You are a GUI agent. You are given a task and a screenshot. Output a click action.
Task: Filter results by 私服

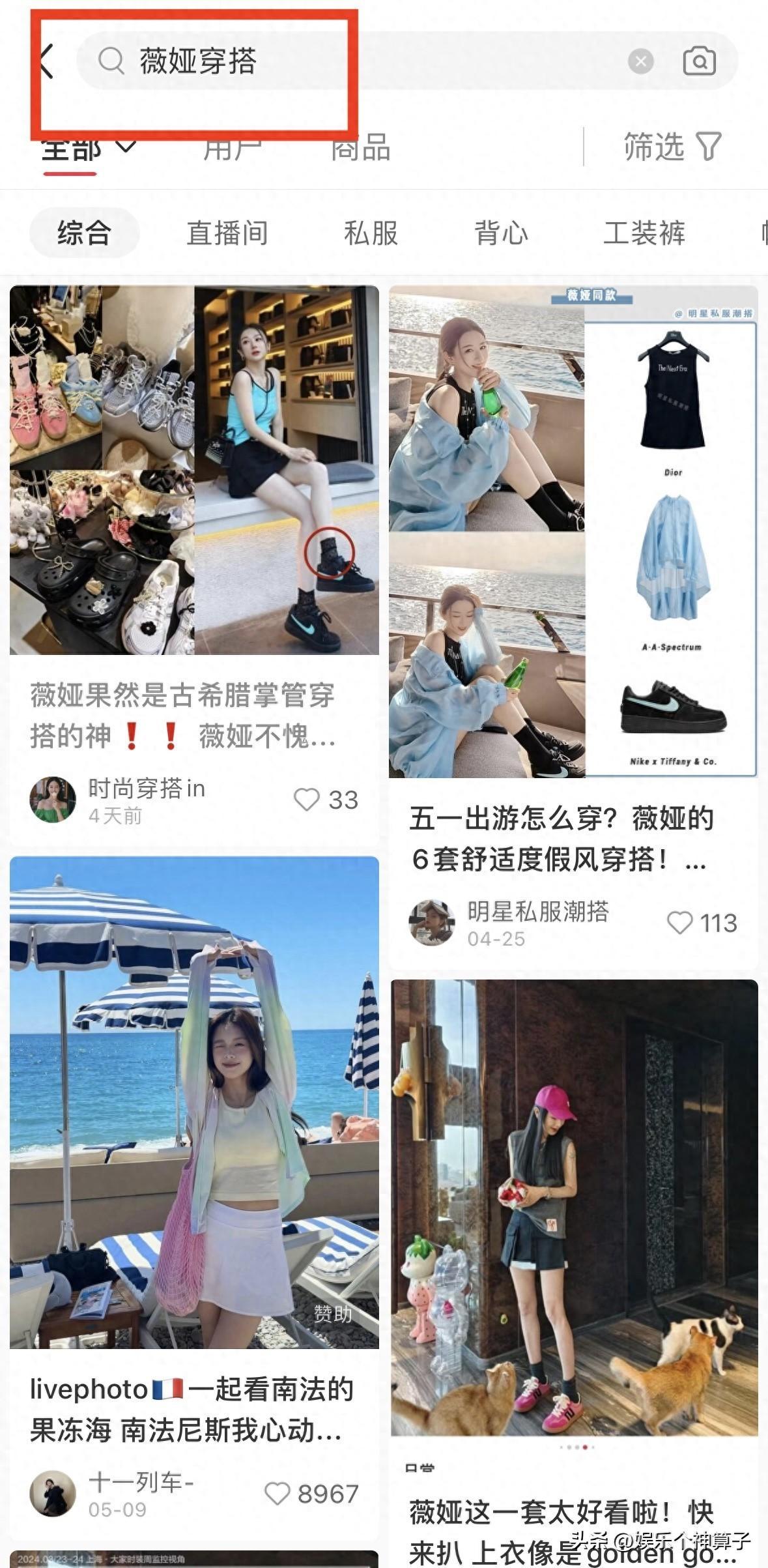[x=371, y=233]
